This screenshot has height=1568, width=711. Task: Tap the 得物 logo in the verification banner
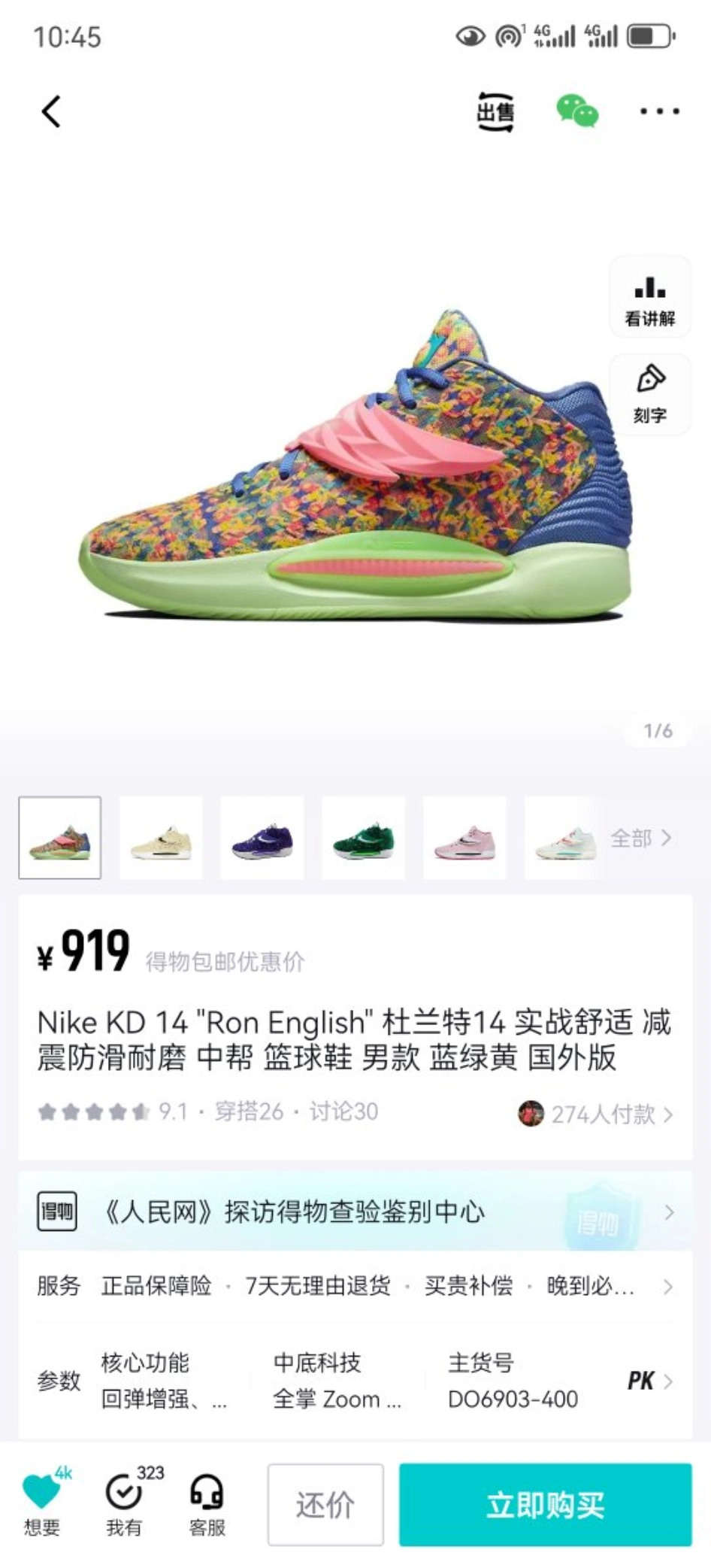click(x=58, y=1212)
